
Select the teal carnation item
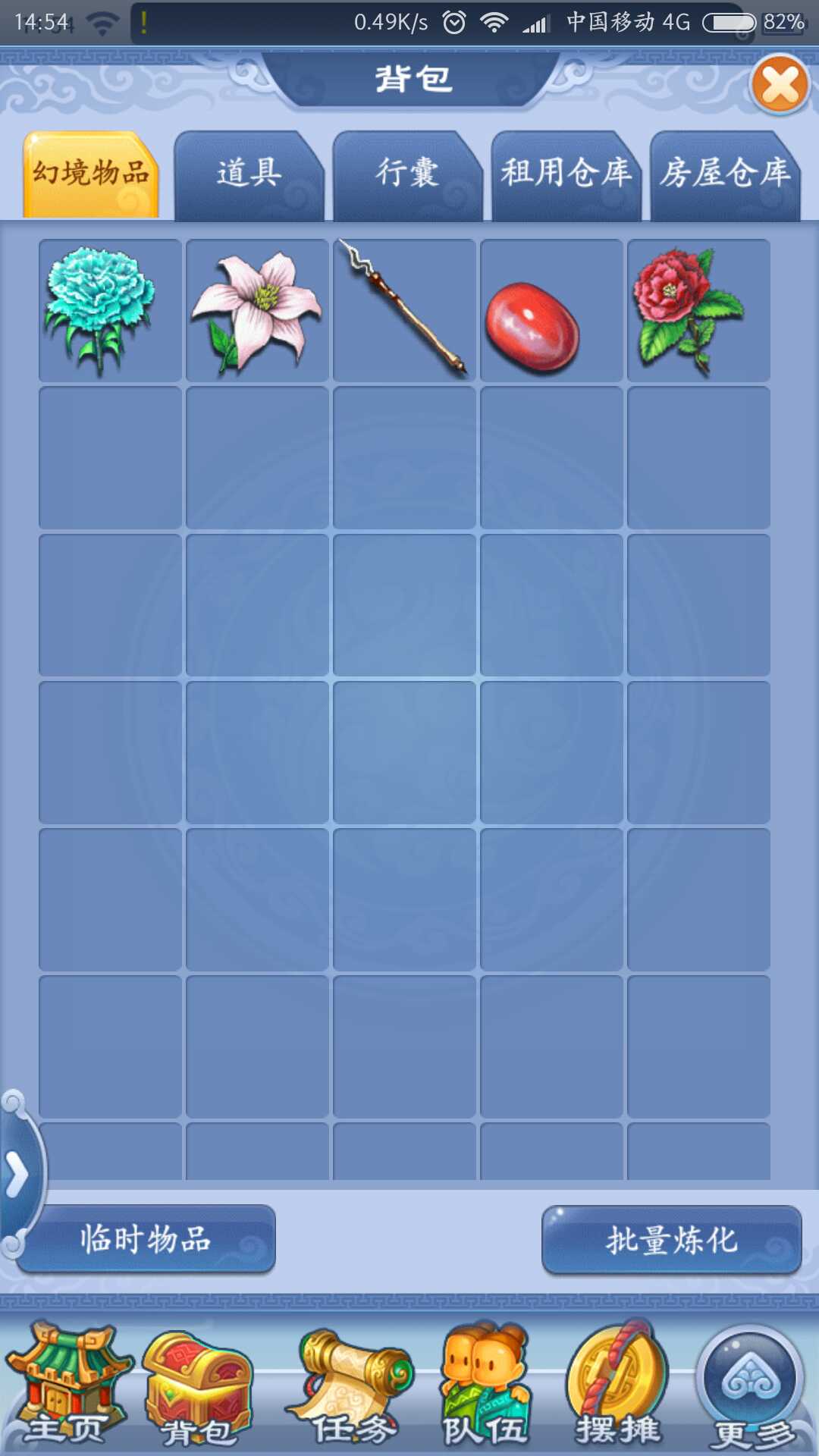click(x=110, y=311)
